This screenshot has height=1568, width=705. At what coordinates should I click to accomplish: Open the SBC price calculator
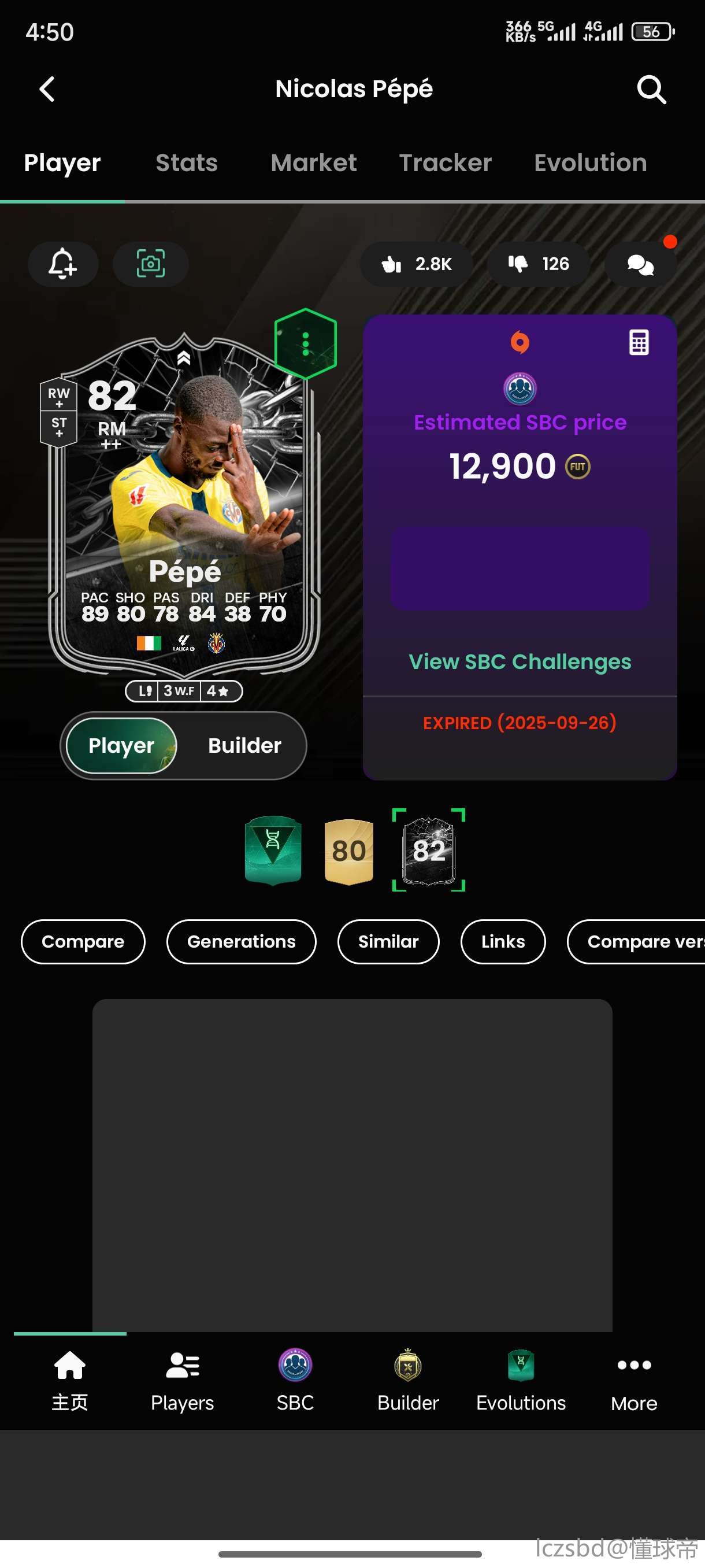(638, 343)
